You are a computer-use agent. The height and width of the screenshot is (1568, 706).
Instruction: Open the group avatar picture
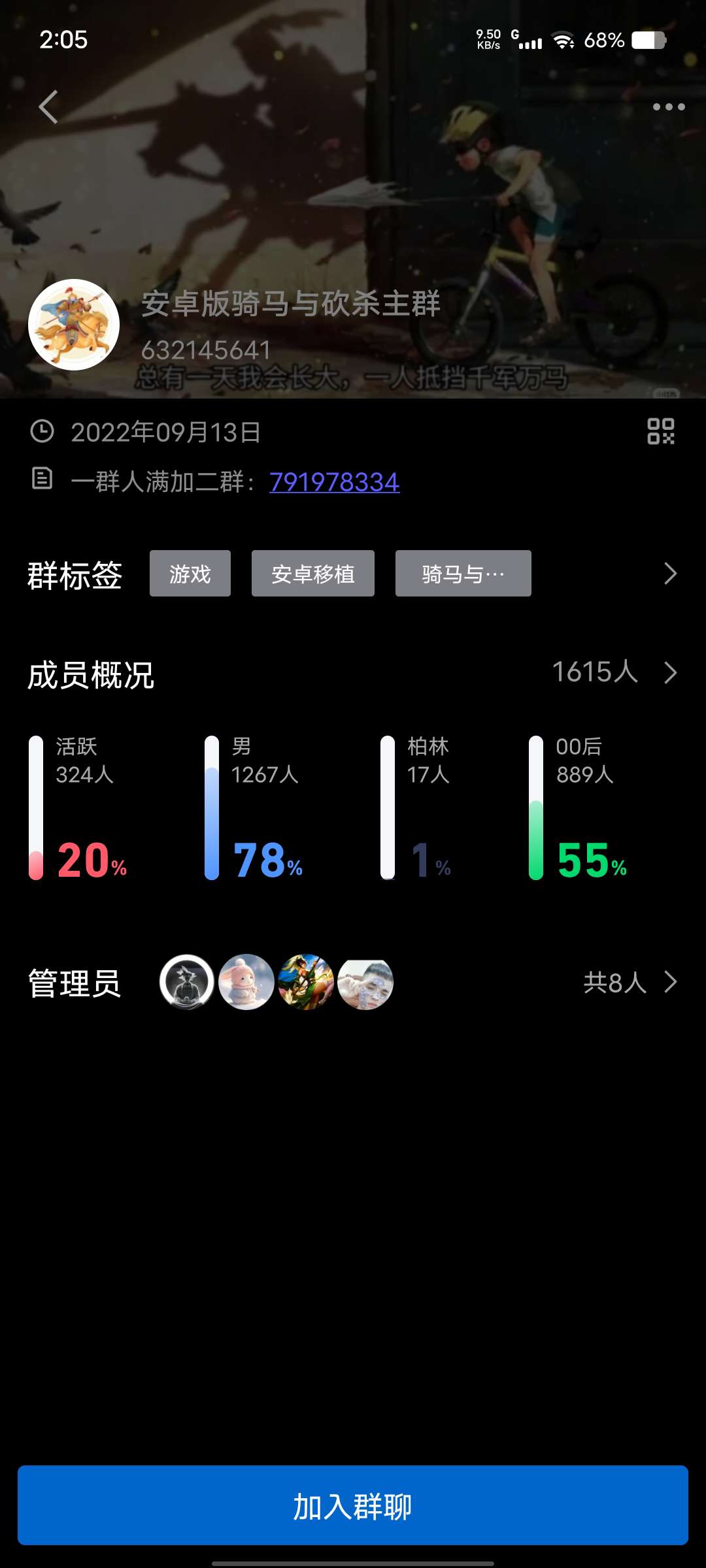[74, 325]
